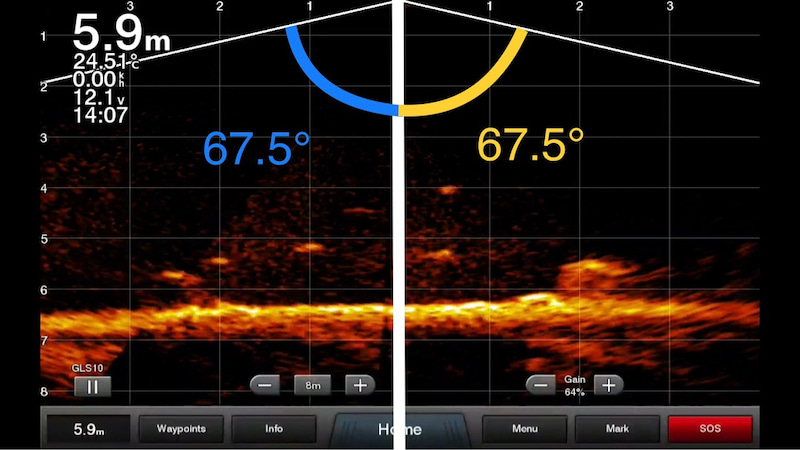Screen dimensions: 800x450
Task: Raise the Gain level
Action: [608, 384]
